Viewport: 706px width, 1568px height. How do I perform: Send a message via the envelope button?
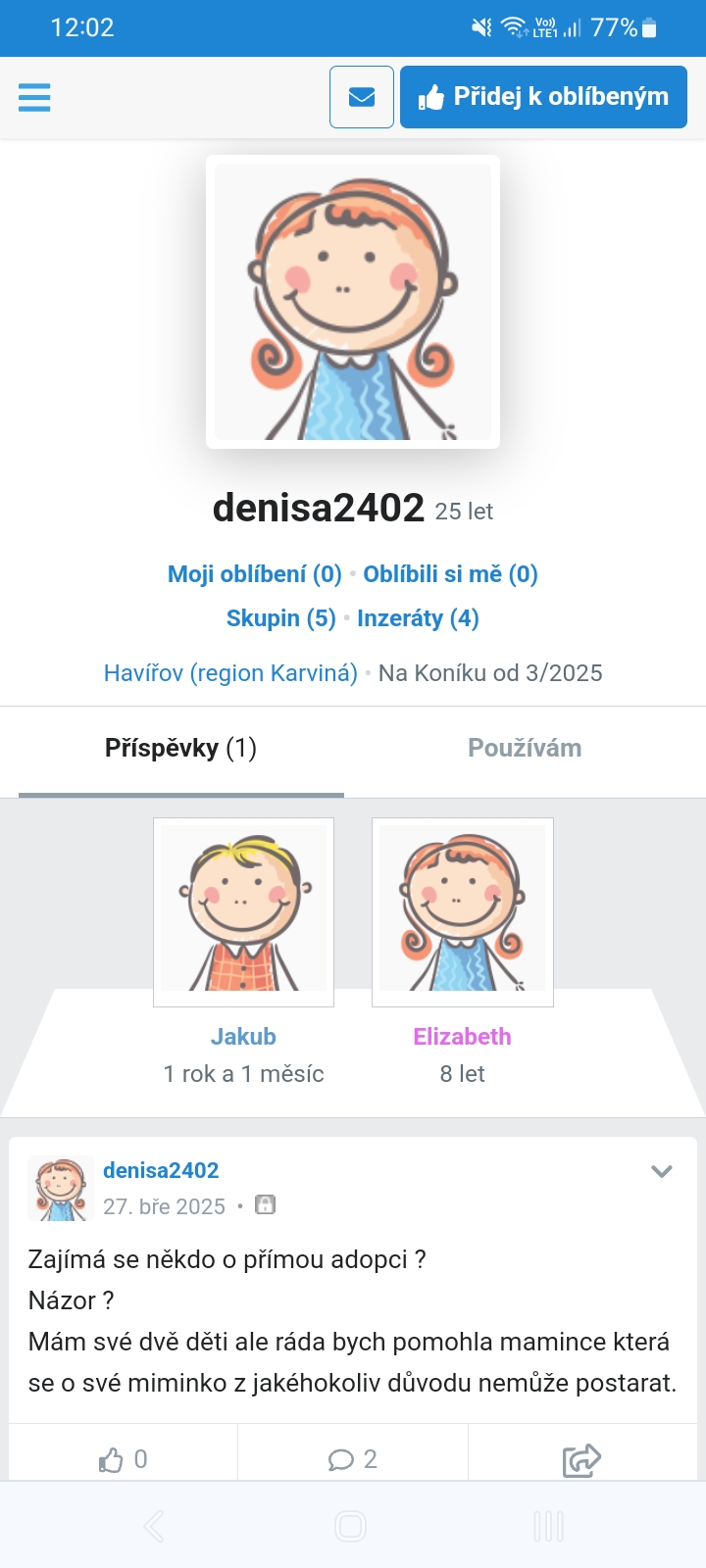pos(362,97)
